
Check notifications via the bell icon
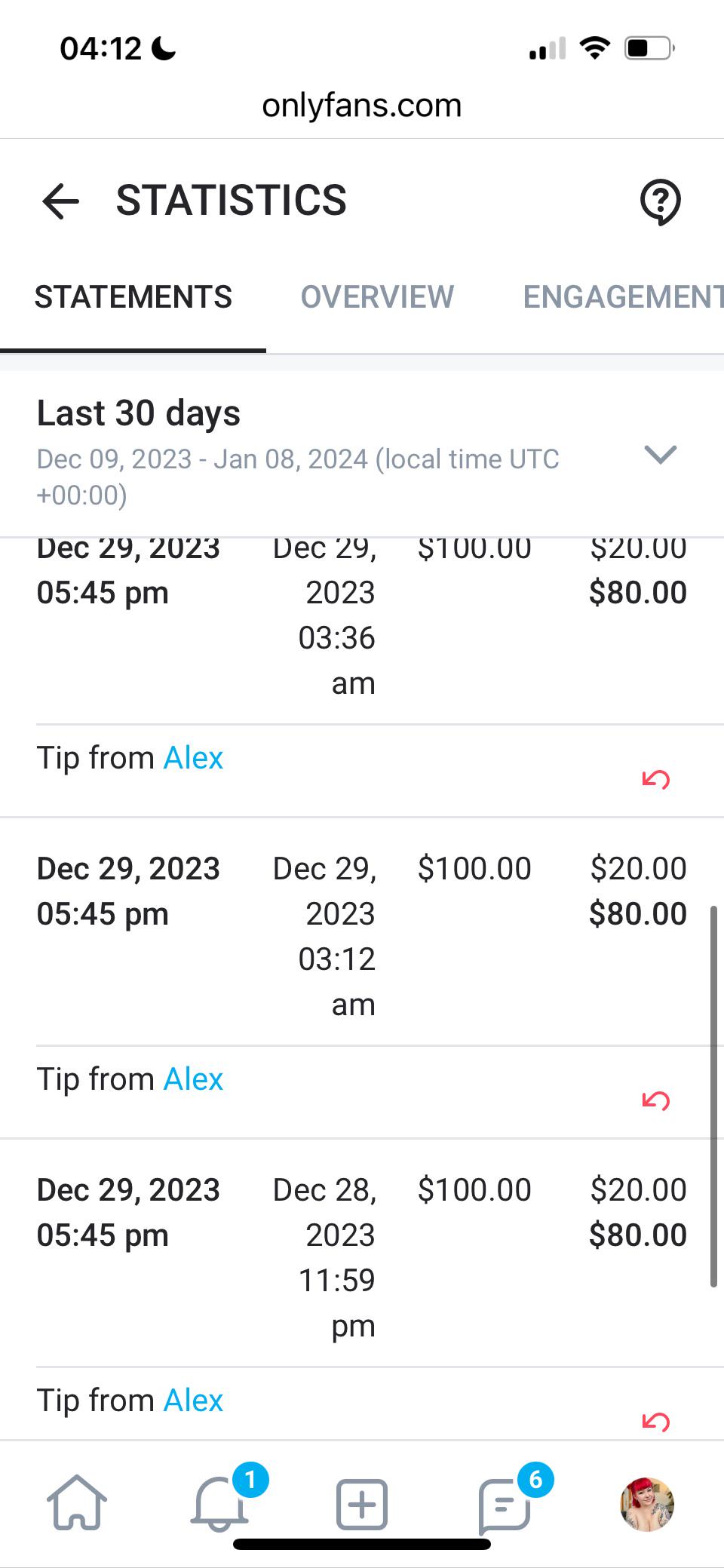(x=219, y=1504)
